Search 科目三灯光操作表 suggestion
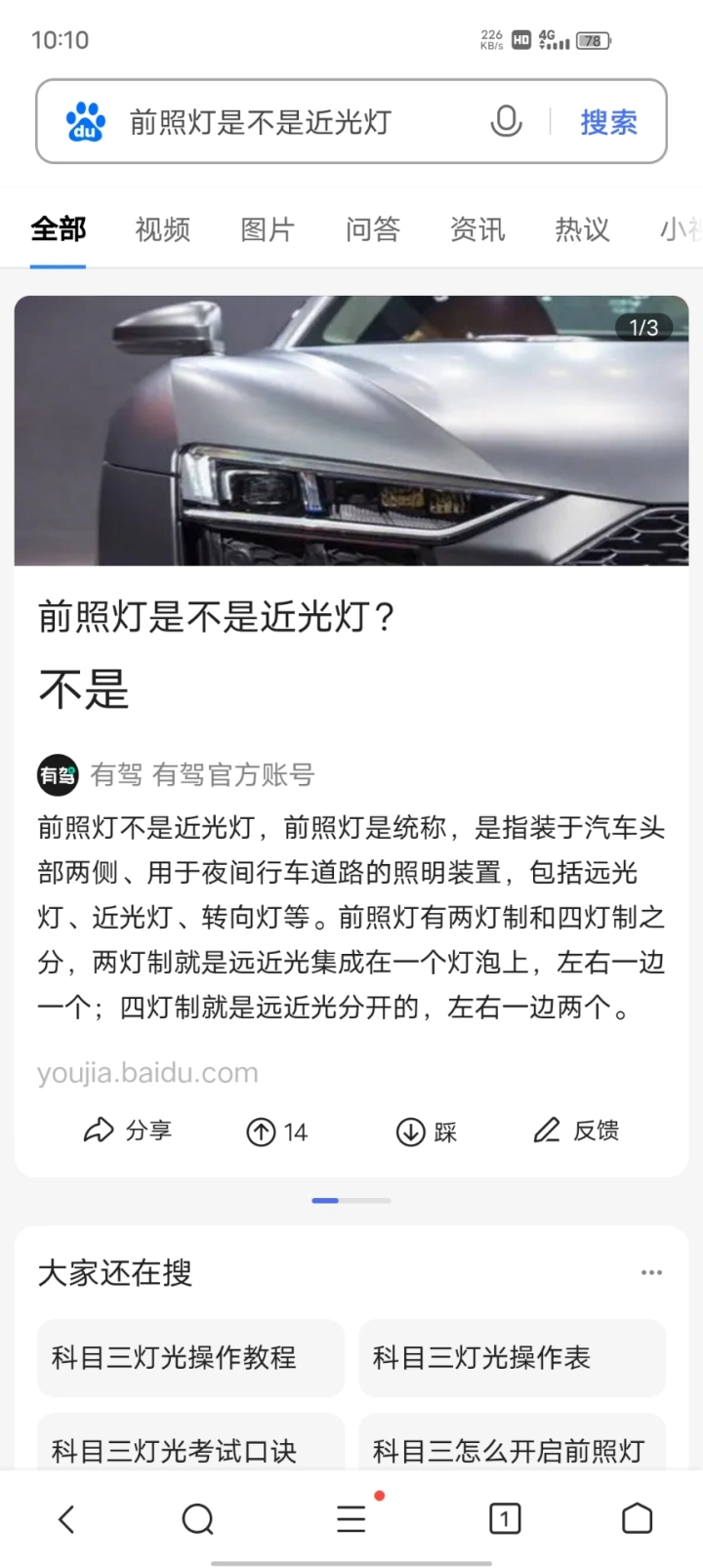The width and height of the screenshot is (703, 1568). (512, 1357)
